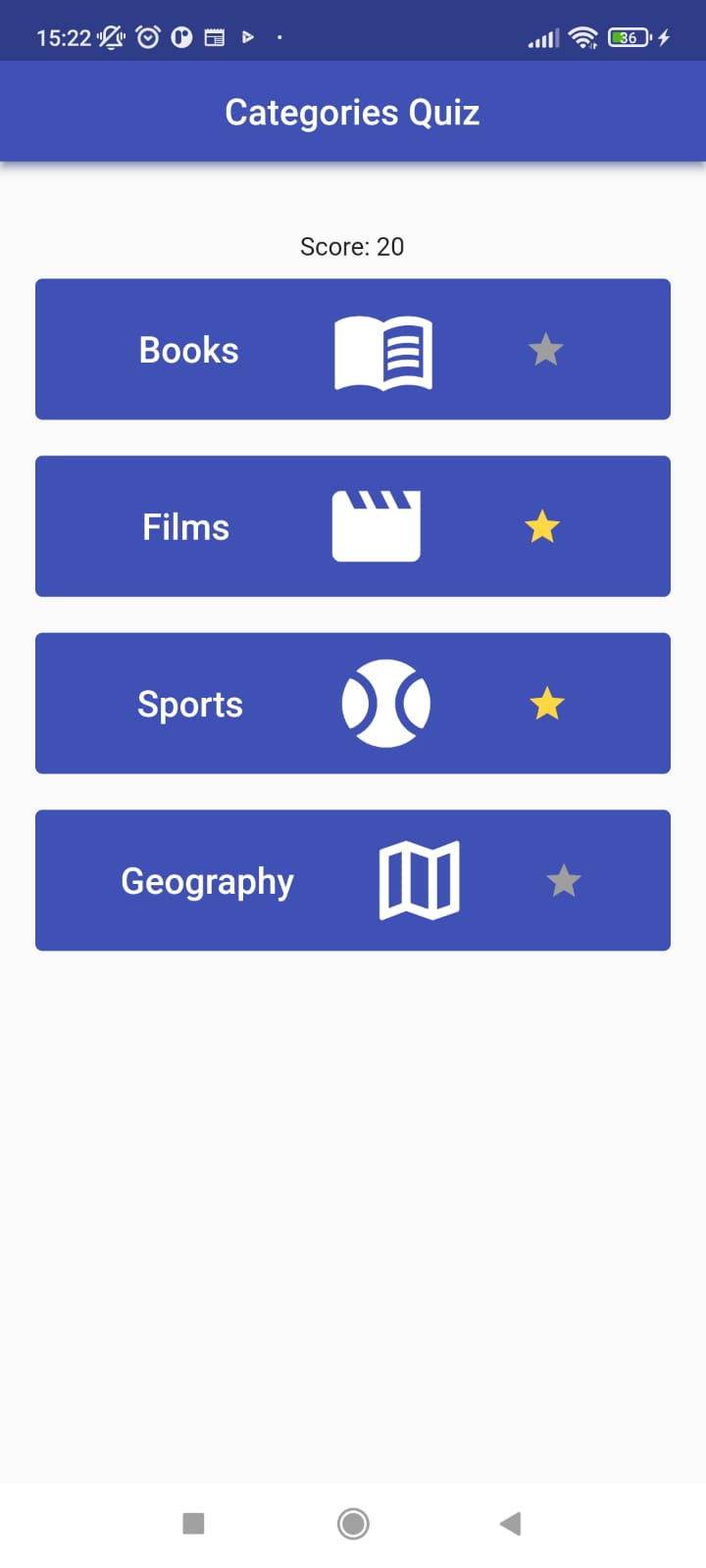Toggle the star next to Sports
This screenshot has height=1568, width=706.
click(547, 703)
